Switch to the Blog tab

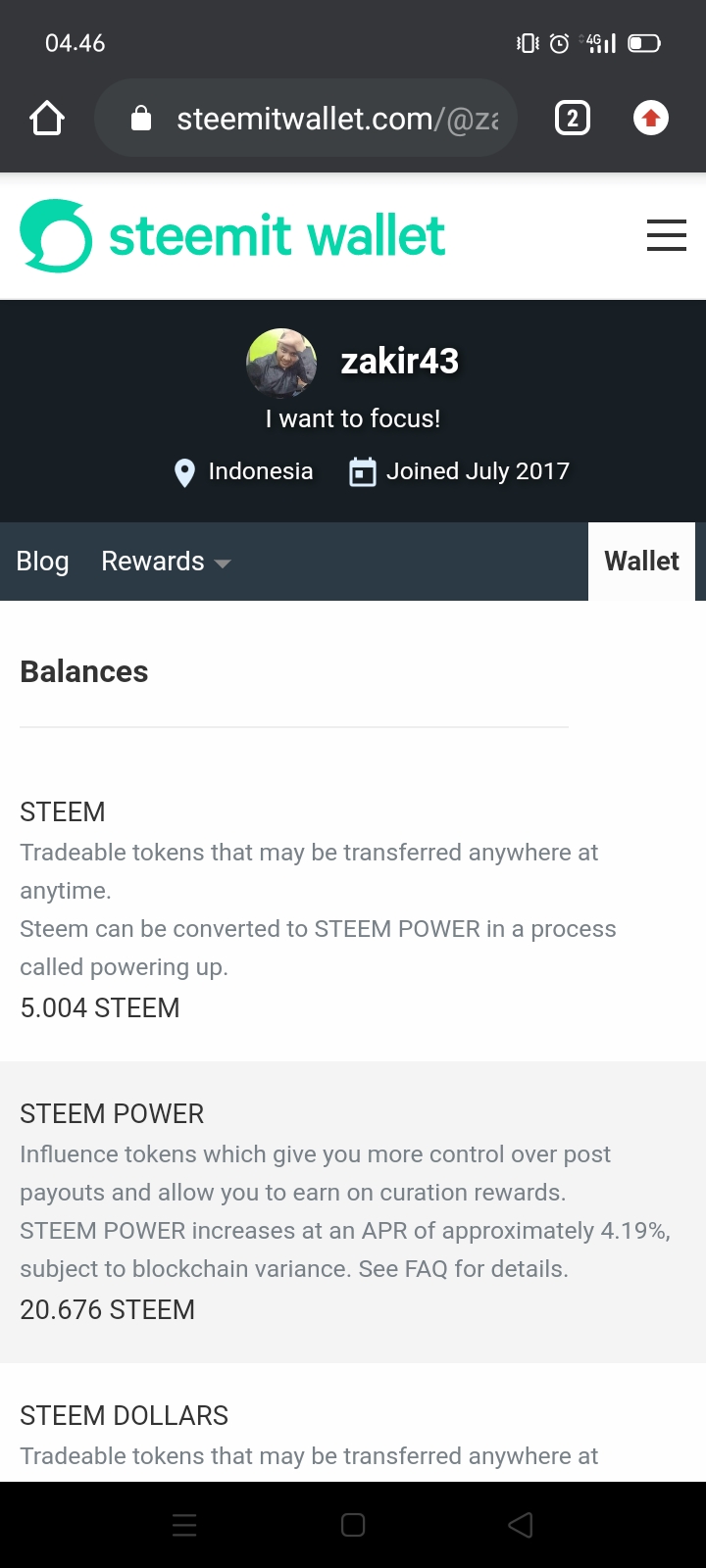click(x=42, y=562)
